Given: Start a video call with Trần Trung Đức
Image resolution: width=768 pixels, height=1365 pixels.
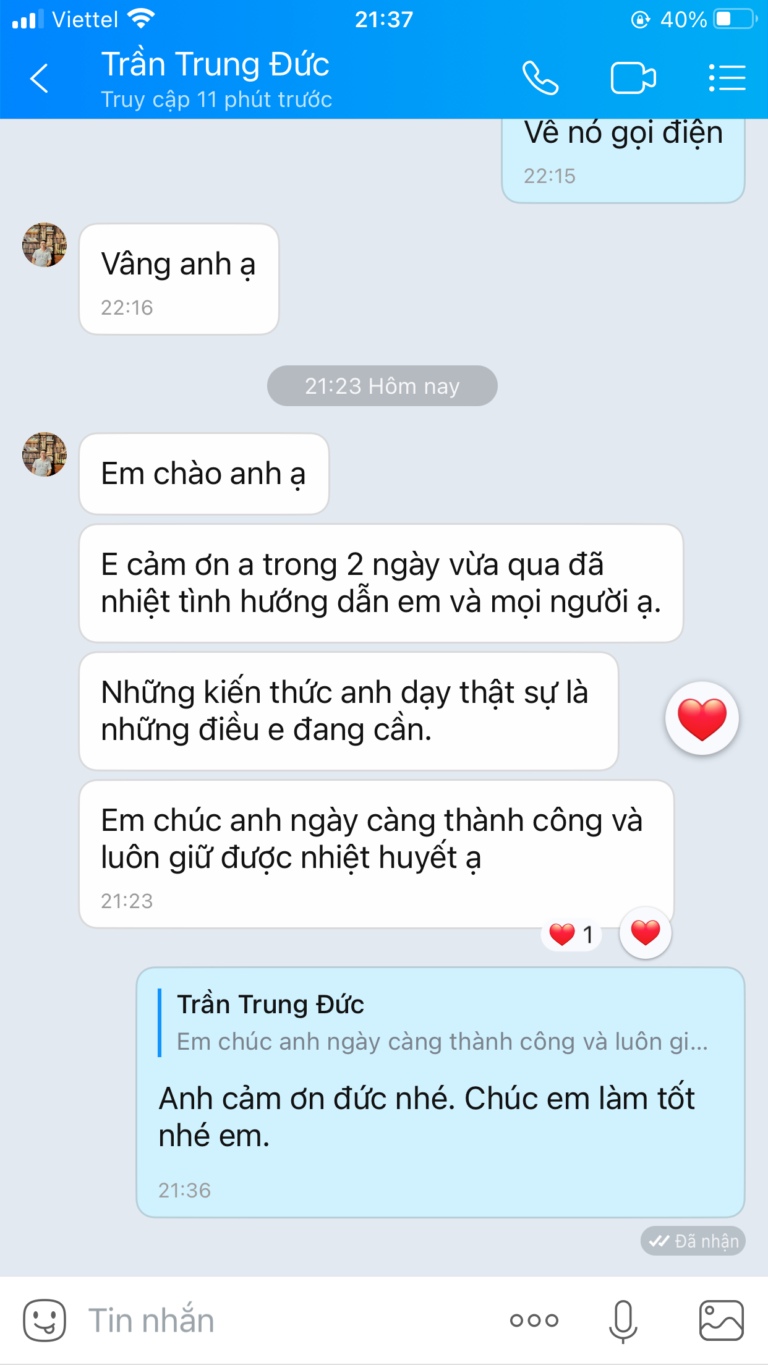Looking at the screenshot, I should point(633,78).
